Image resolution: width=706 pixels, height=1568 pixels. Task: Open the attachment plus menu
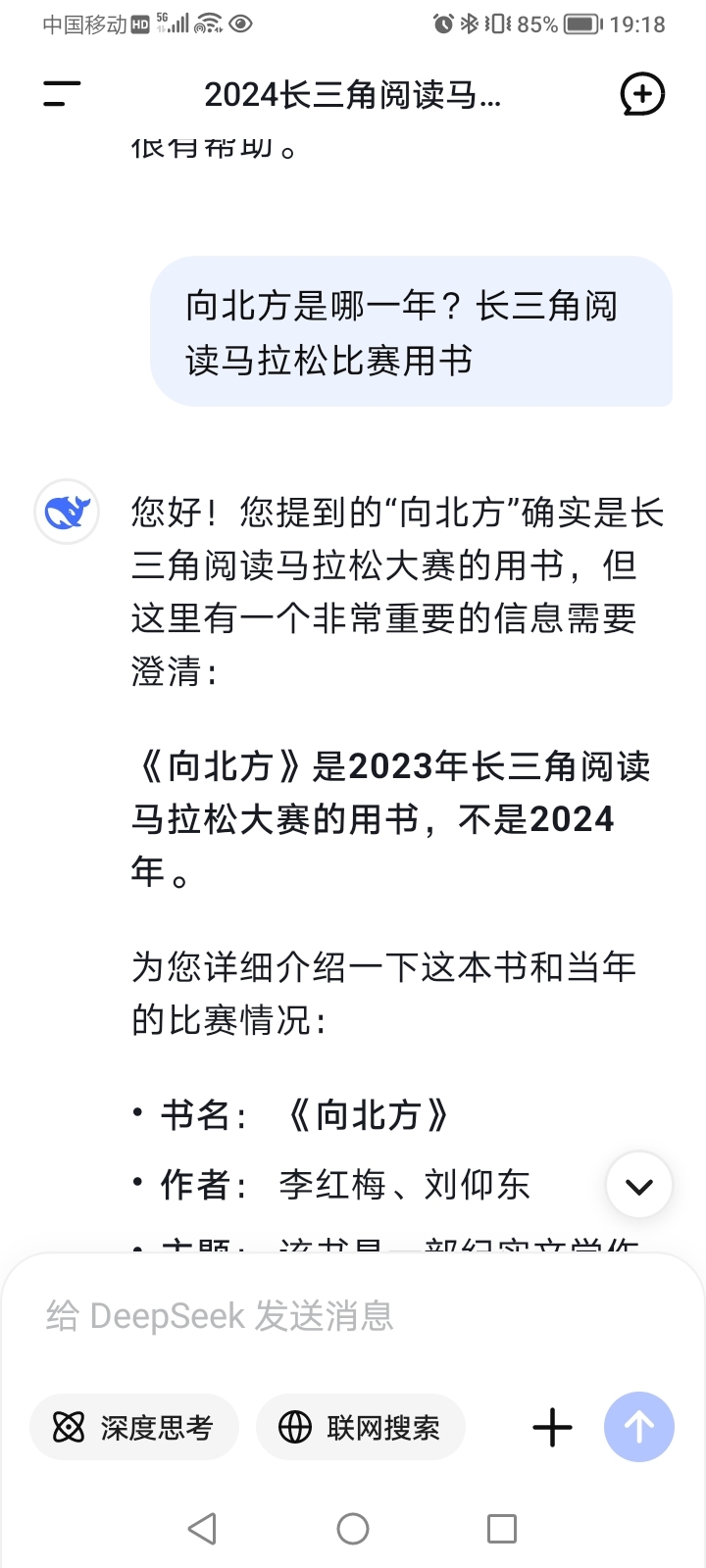(552, 1427)
